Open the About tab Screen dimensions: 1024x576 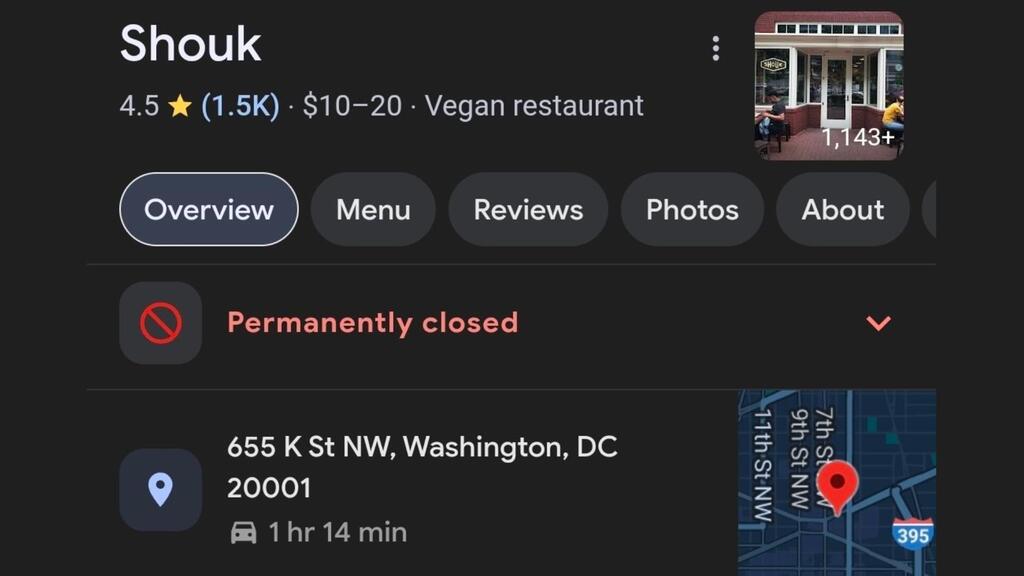coord(842,210)
